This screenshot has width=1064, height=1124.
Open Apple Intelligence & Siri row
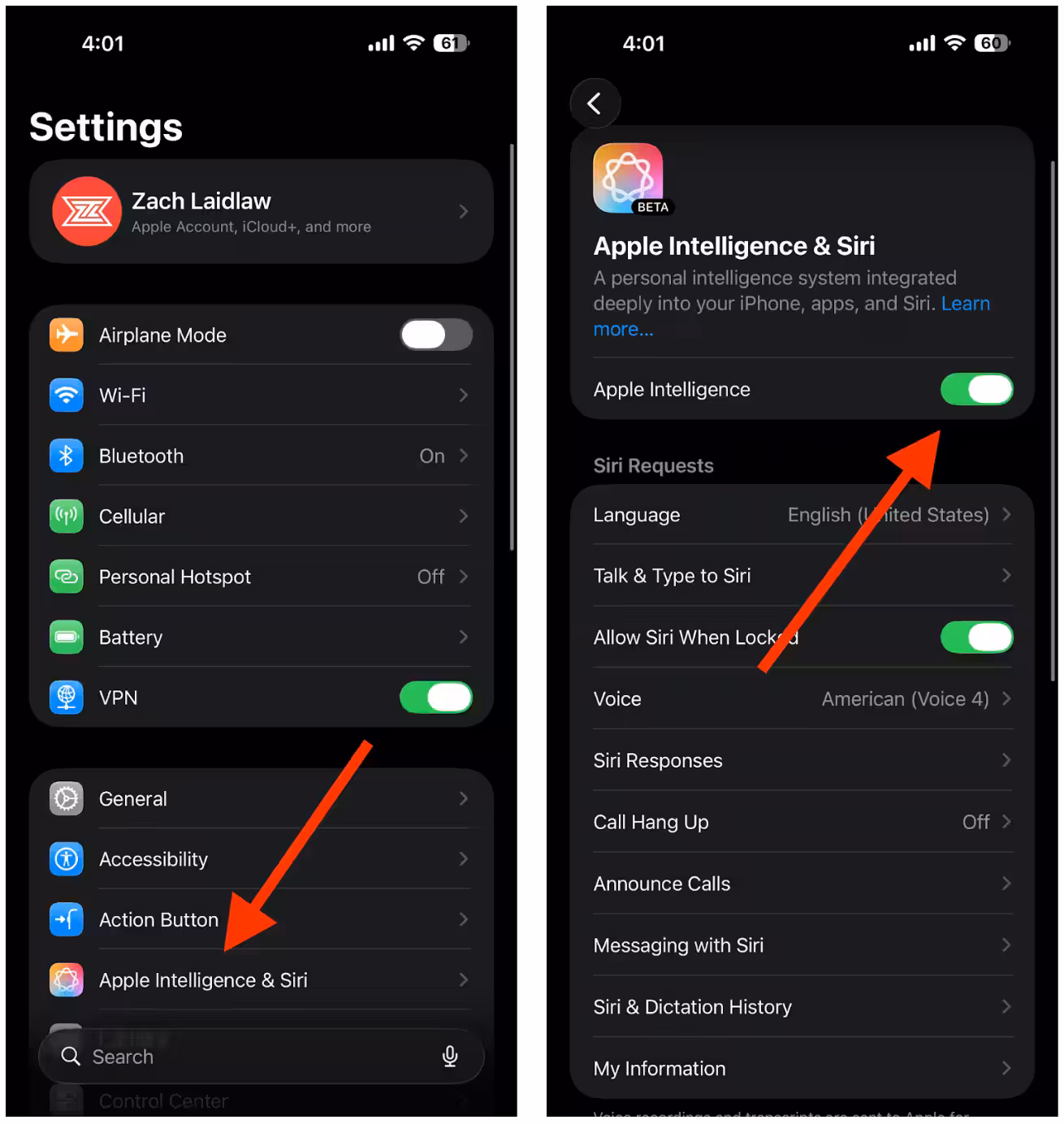pos(260,980)
